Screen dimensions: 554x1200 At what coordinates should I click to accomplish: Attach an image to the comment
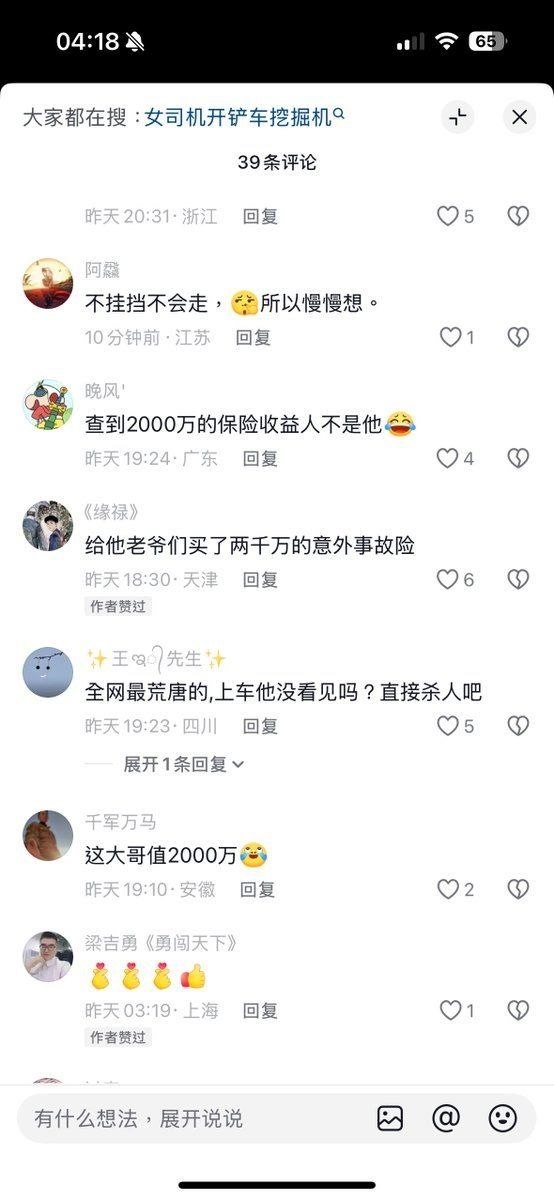pos(390,1118)
